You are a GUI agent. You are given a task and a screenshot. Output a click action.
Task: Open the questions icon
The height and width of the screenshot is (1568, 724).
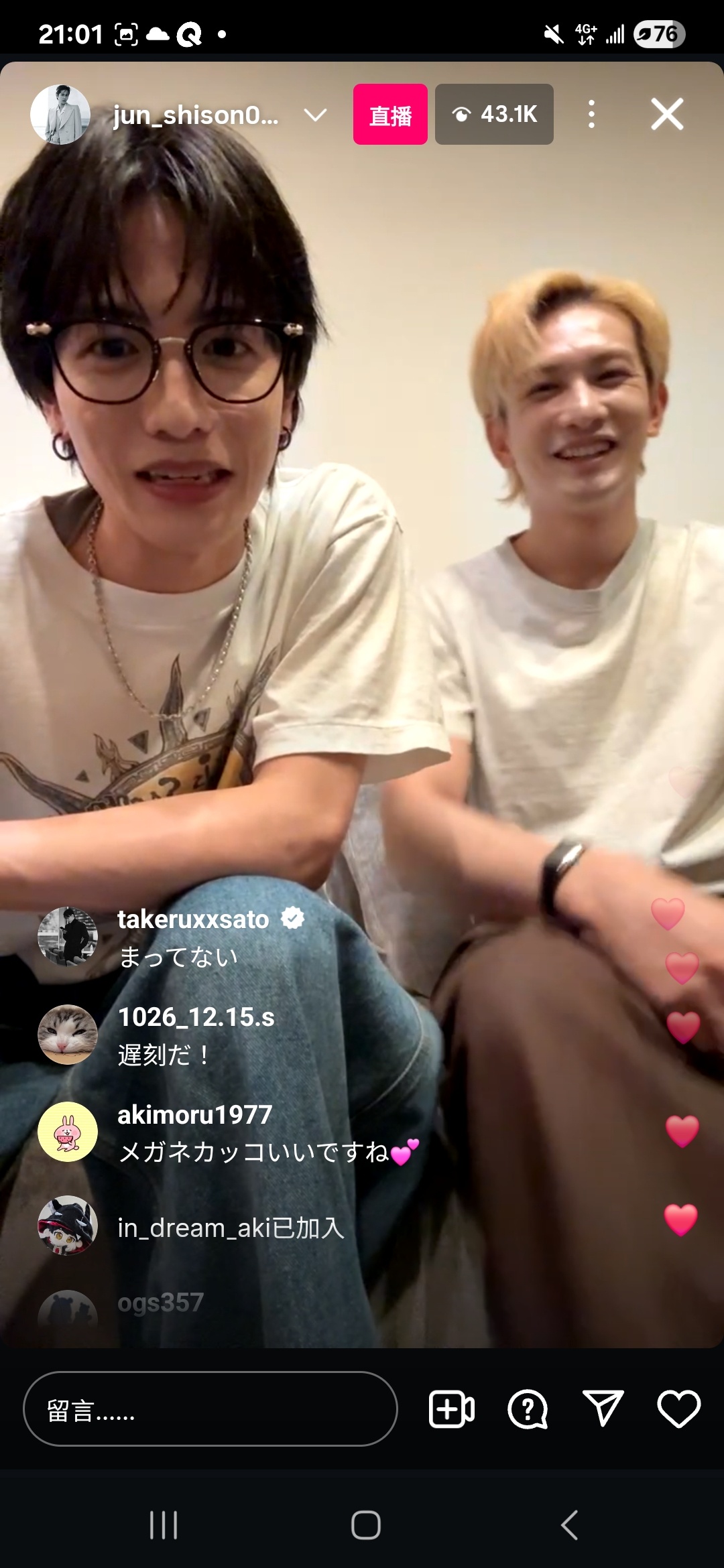(x=528, y=1409)
